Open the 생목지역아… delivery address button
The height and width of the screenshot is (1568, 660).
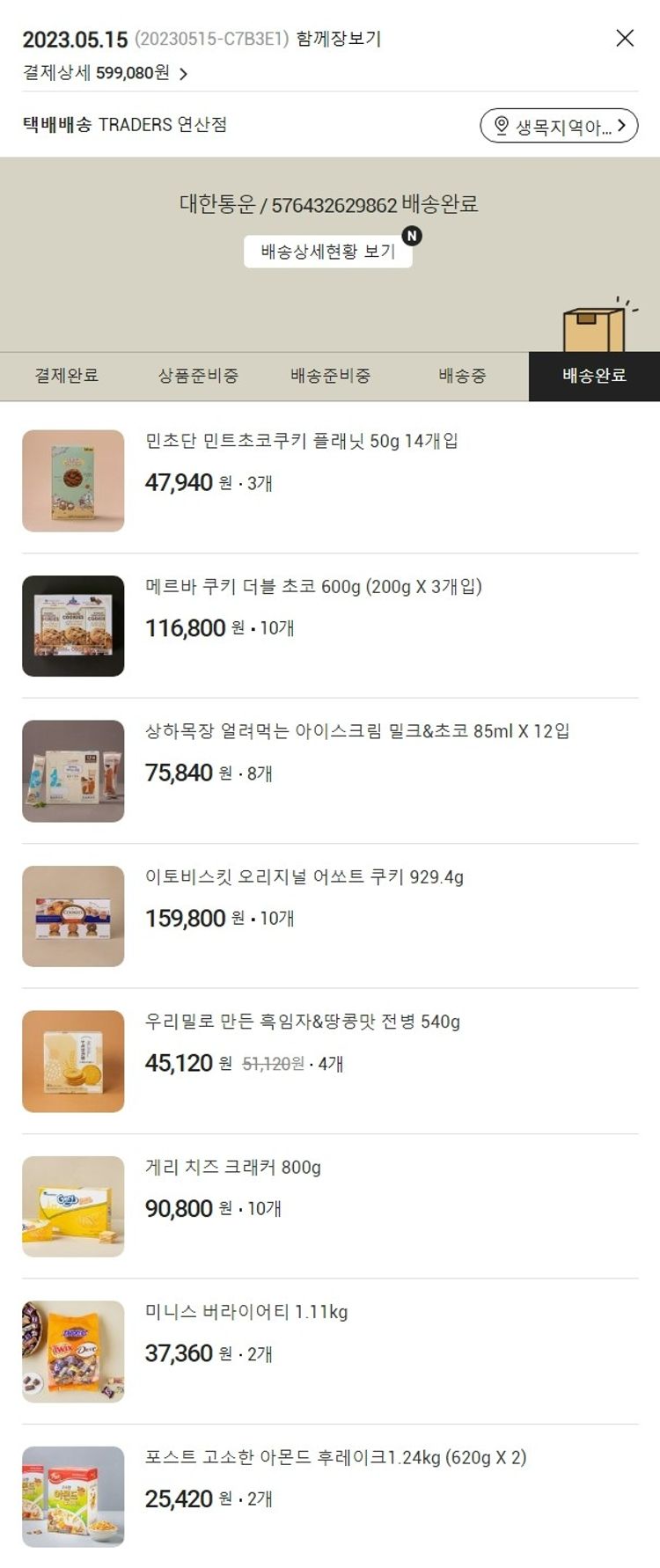559,126
